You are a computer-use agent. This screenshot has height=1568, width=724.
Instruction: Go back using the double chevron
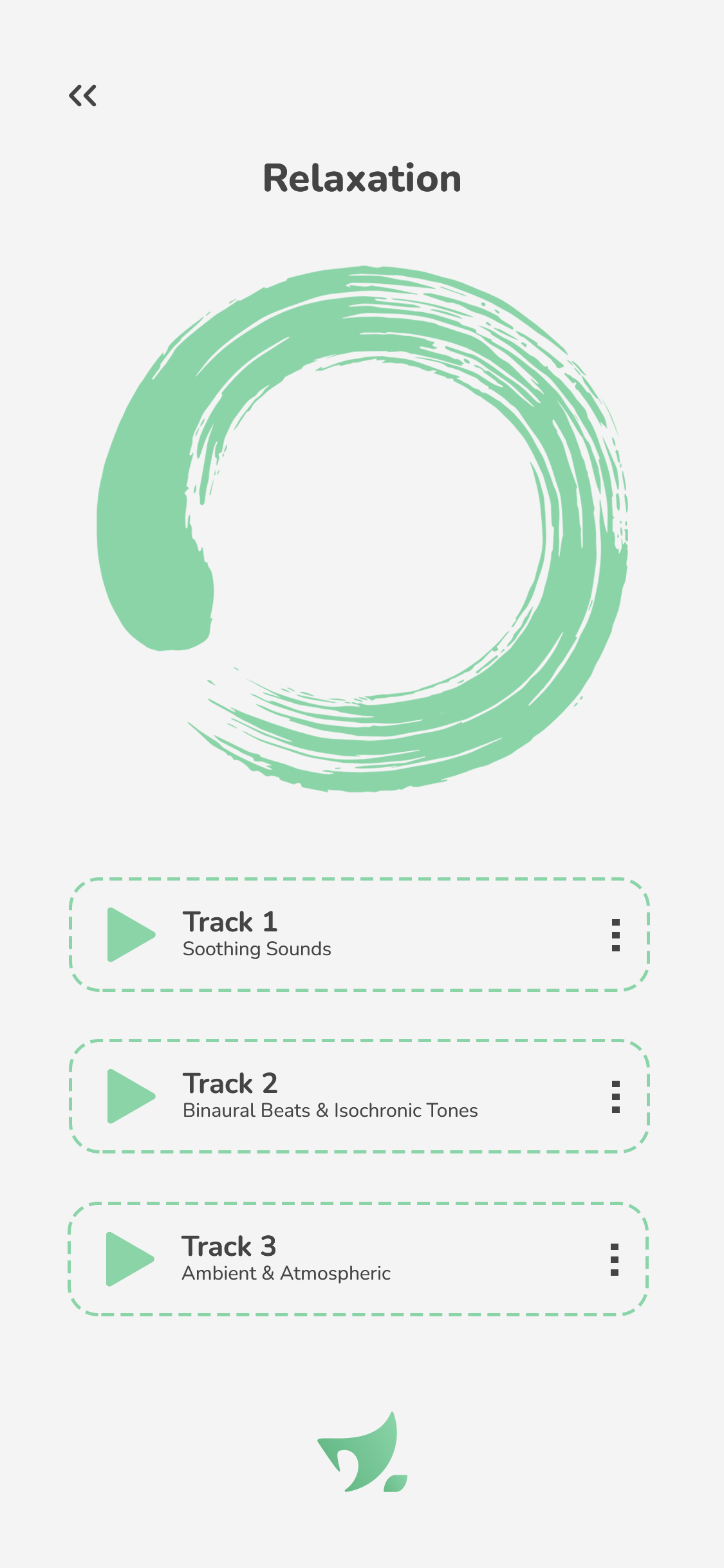(x=83, y=96)
